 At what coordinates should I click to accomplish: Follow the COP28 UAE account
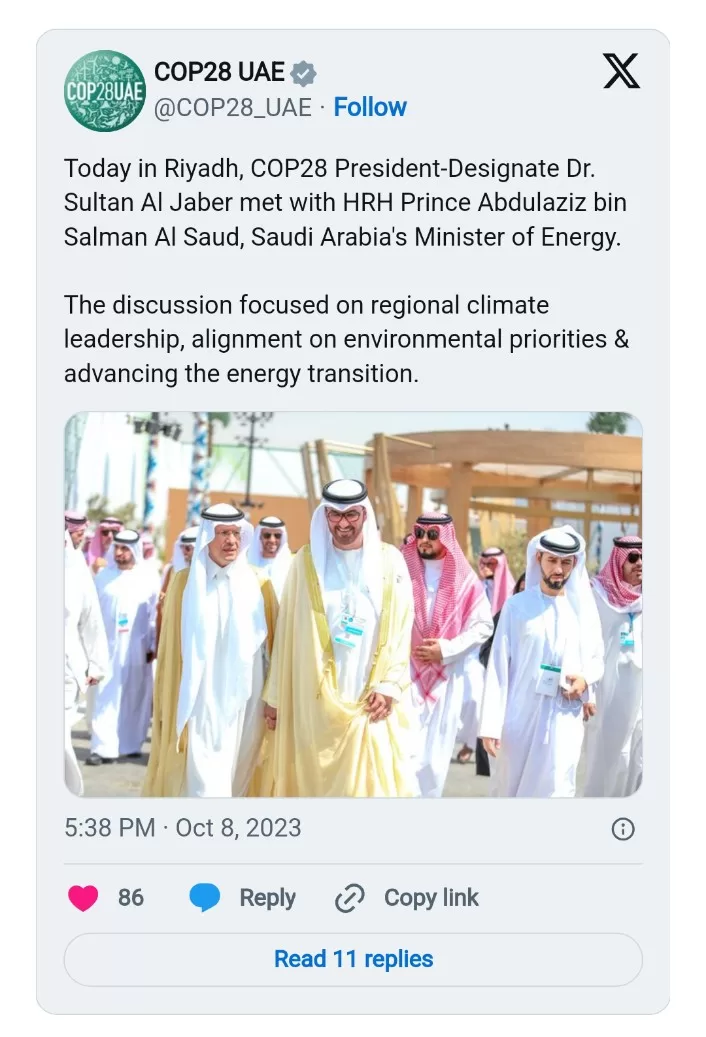[370, 107]
